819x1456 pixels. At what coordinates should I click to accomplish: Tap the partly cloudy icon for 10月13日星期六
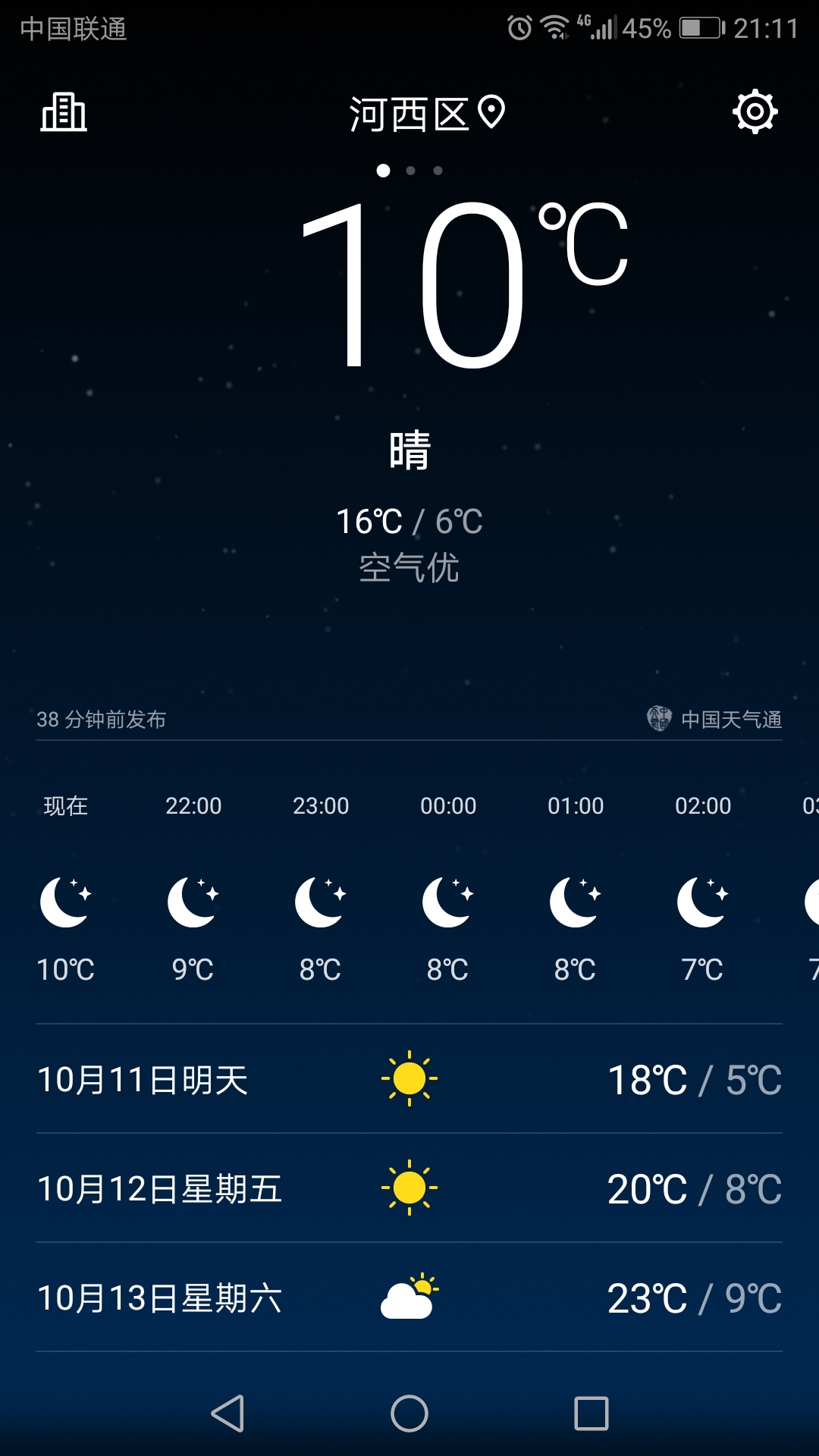pos(409,1297)
